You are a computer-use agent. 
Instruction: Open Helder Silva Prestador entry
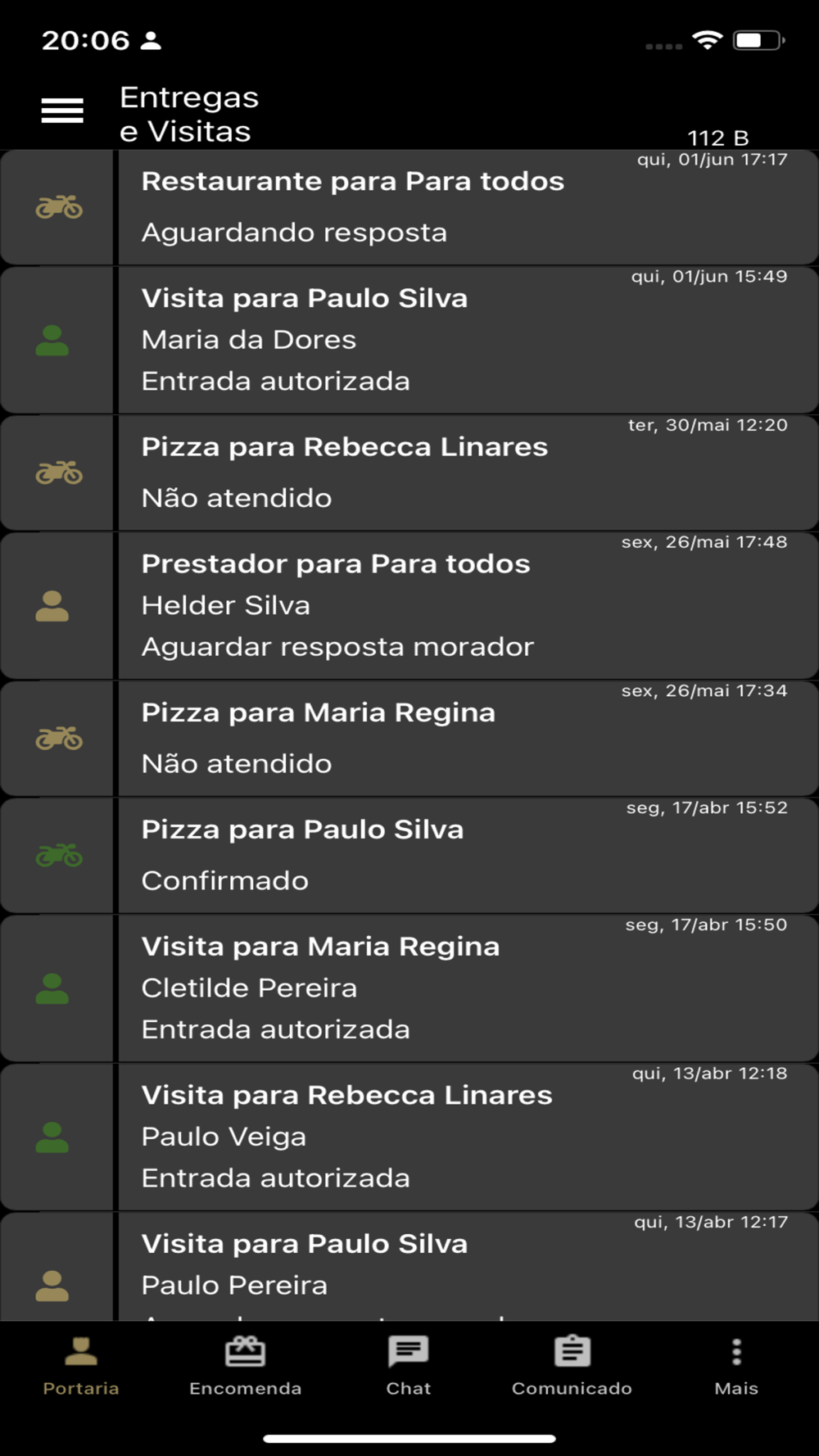409,606
